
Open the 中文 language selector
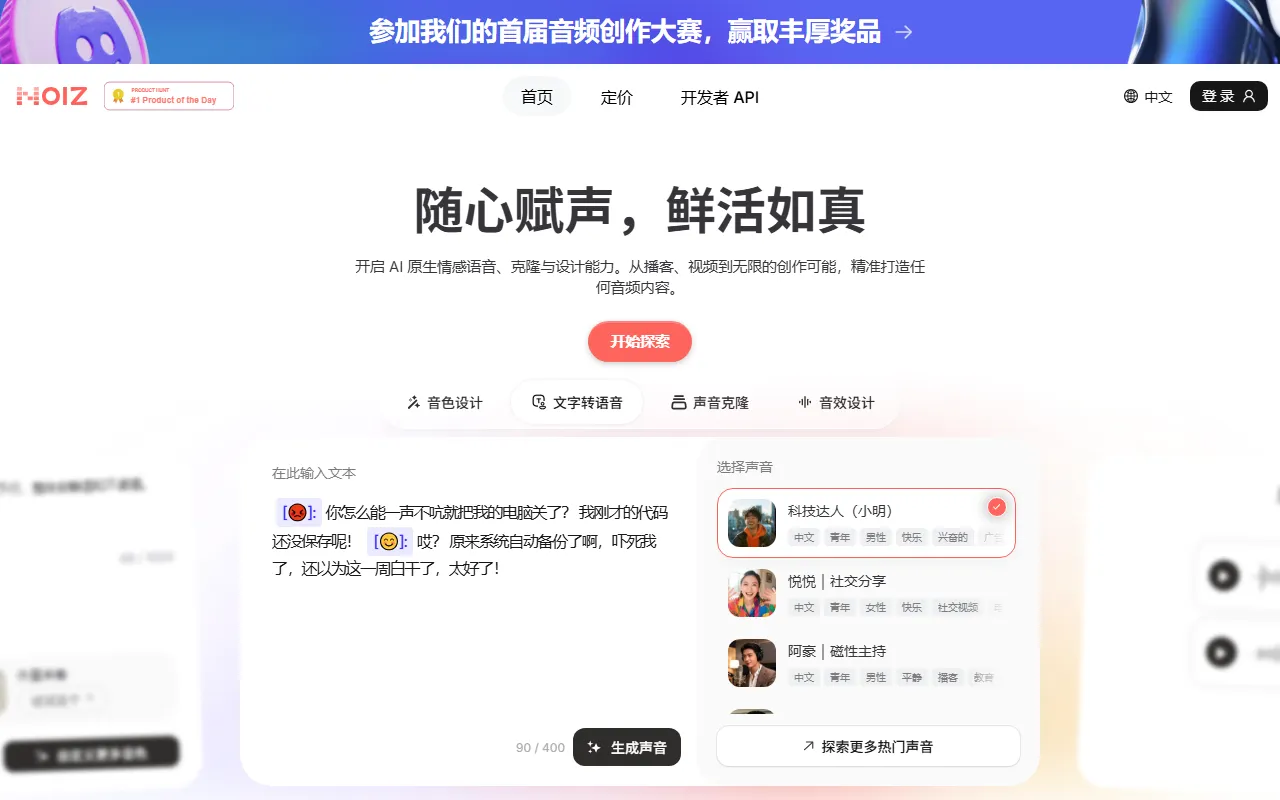pyautogui.click(x=1148, y=97)
